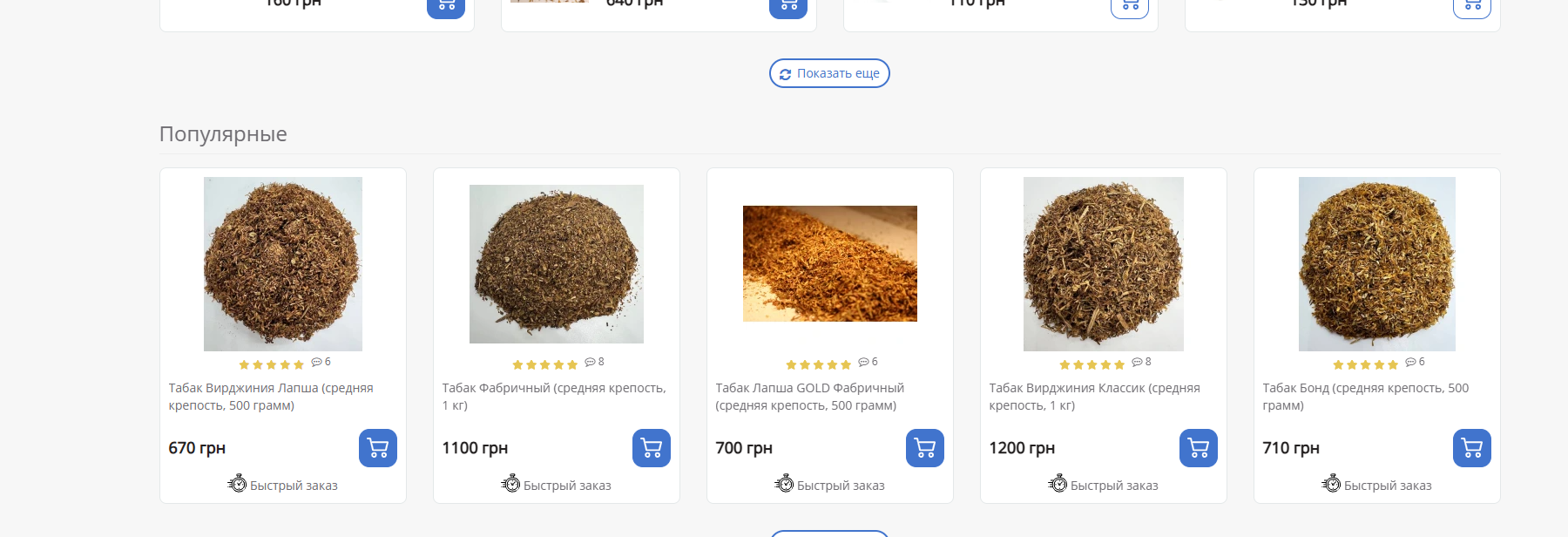Add Табак Вирджиния Лапша to cart

click(x=377, y=448)
